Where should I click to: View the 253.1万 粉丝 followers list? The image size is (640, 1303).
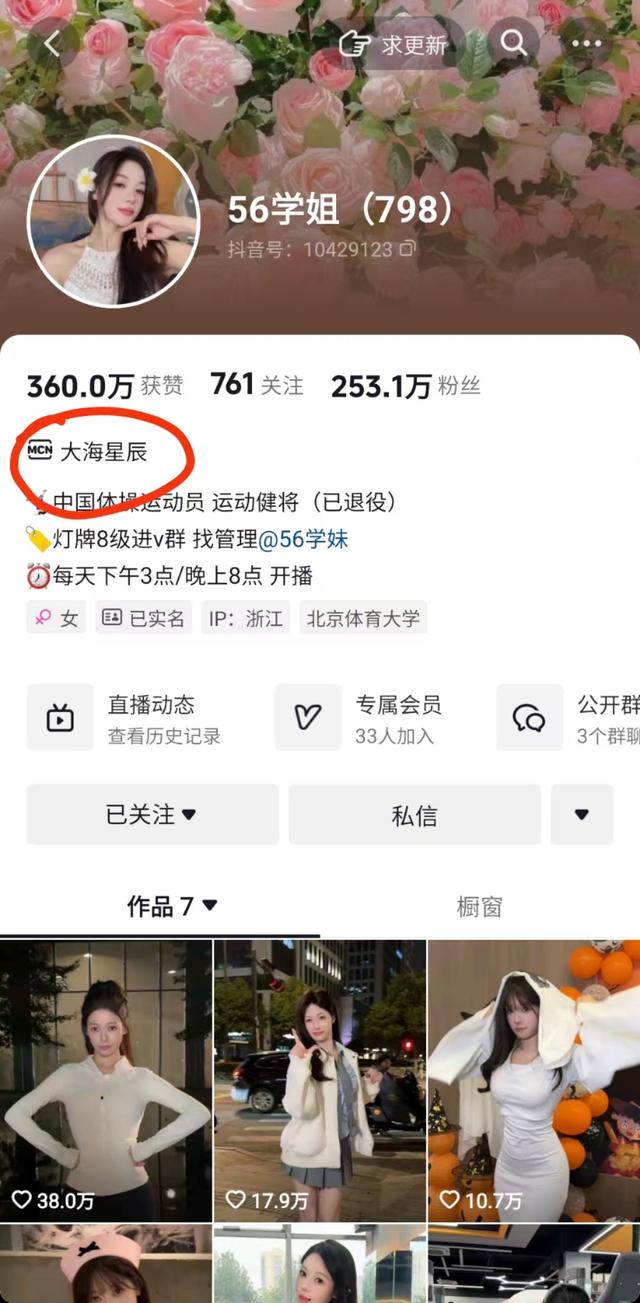click(x=405, y=385)
